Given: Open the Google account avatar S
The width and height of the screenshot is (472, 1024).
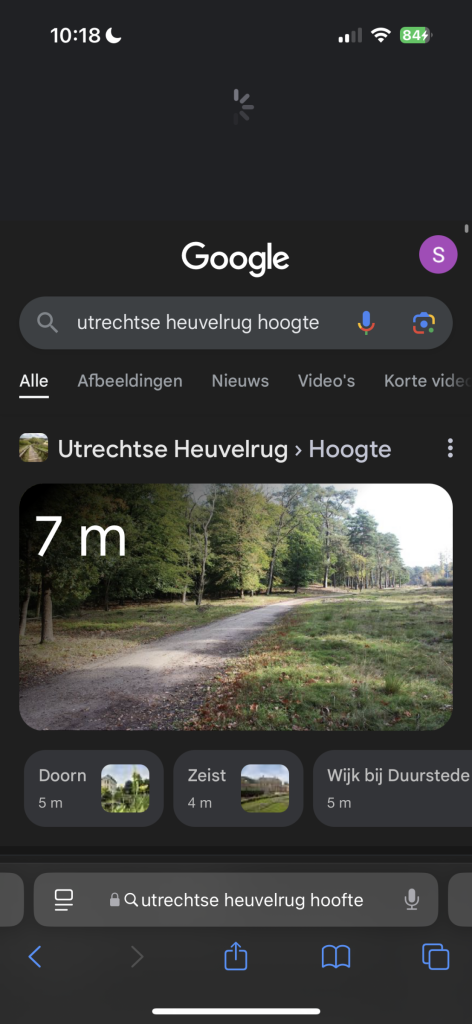Looking at the screenshot, I should tap(438, 254).
